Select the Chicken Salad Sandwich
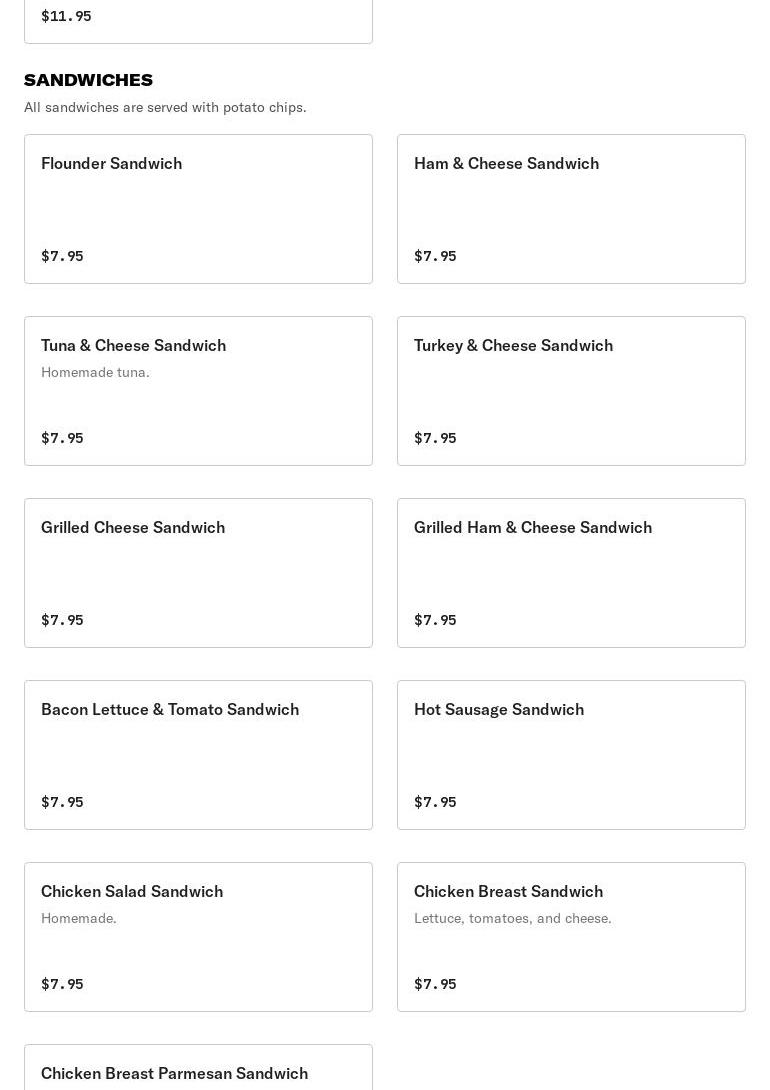 [x=198, y=936]
